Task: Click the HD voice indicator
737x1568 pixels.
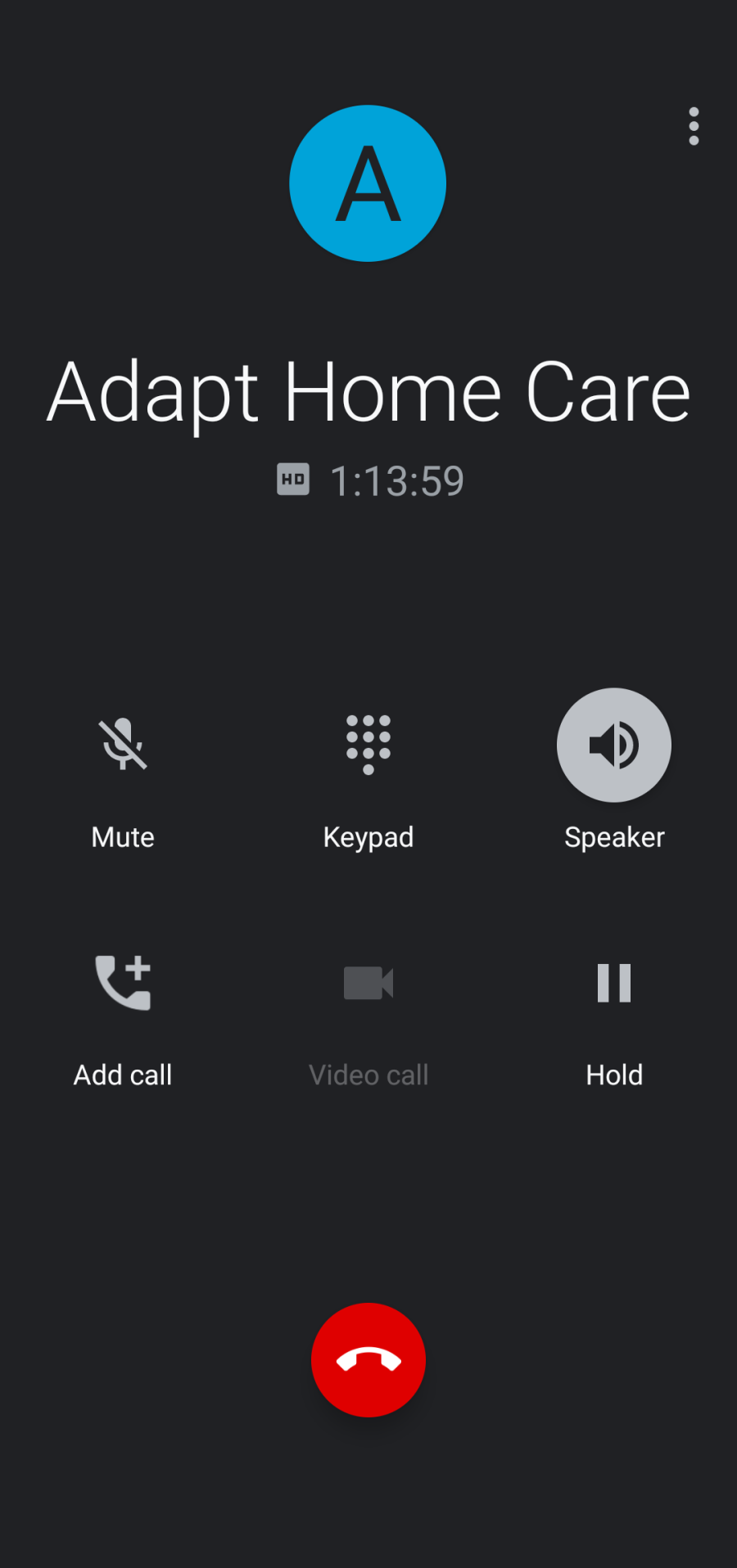Action: click(293, 480)
